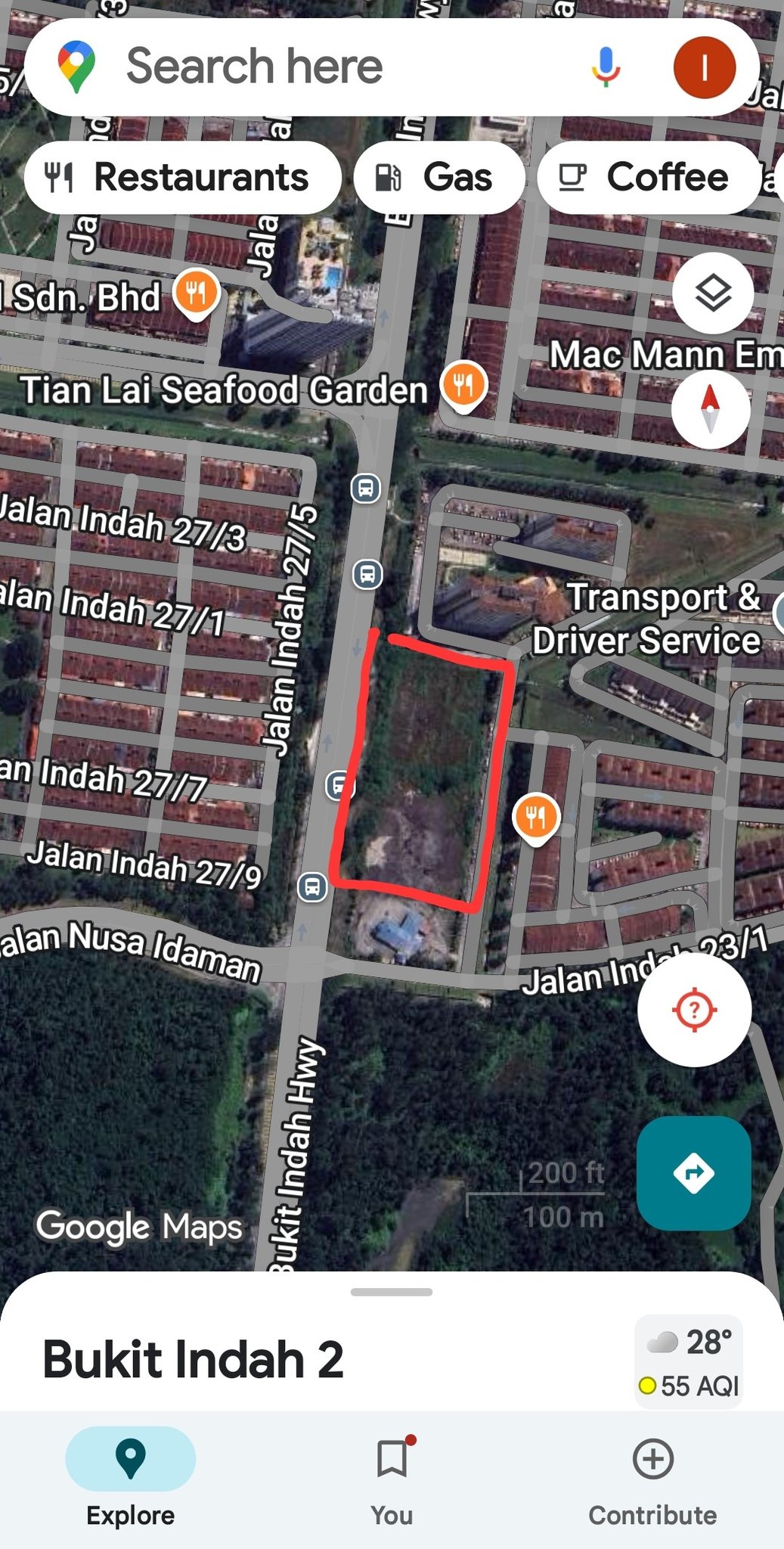Open the map layers selector
Screen dimensions: 784x1549
712,293
